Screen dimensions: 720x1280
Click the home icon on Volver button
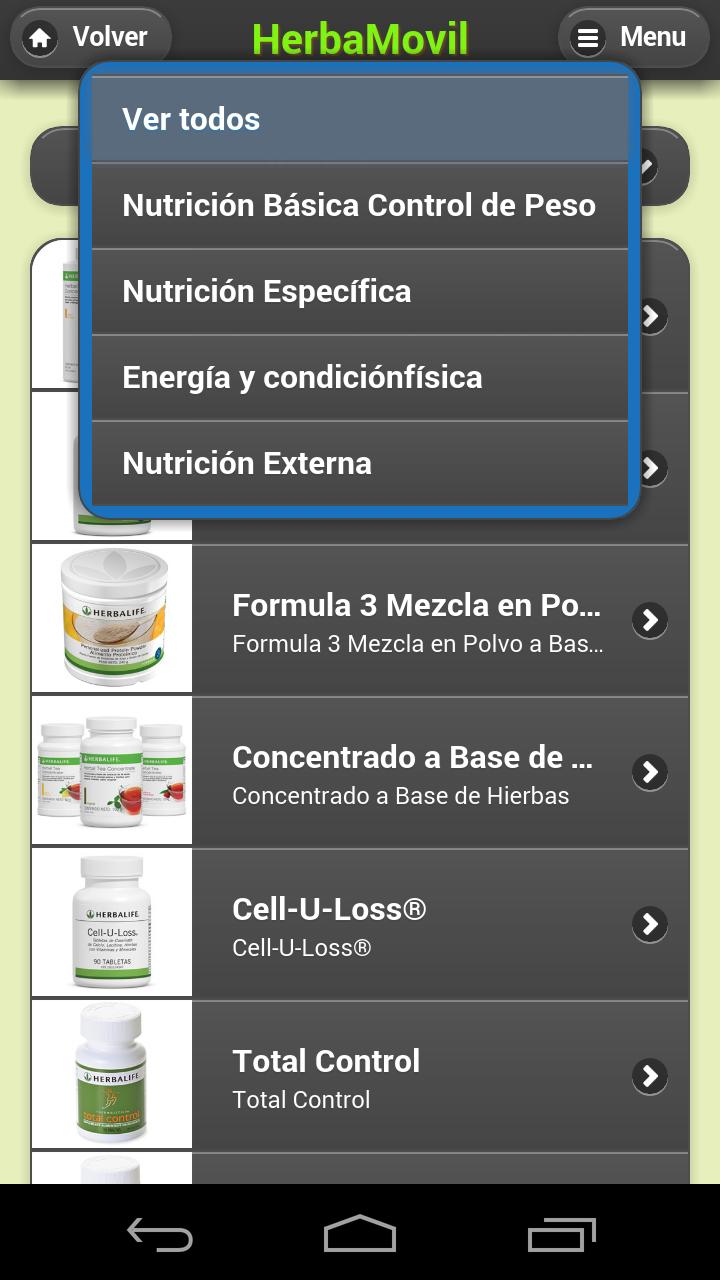[x=39, y=37]
